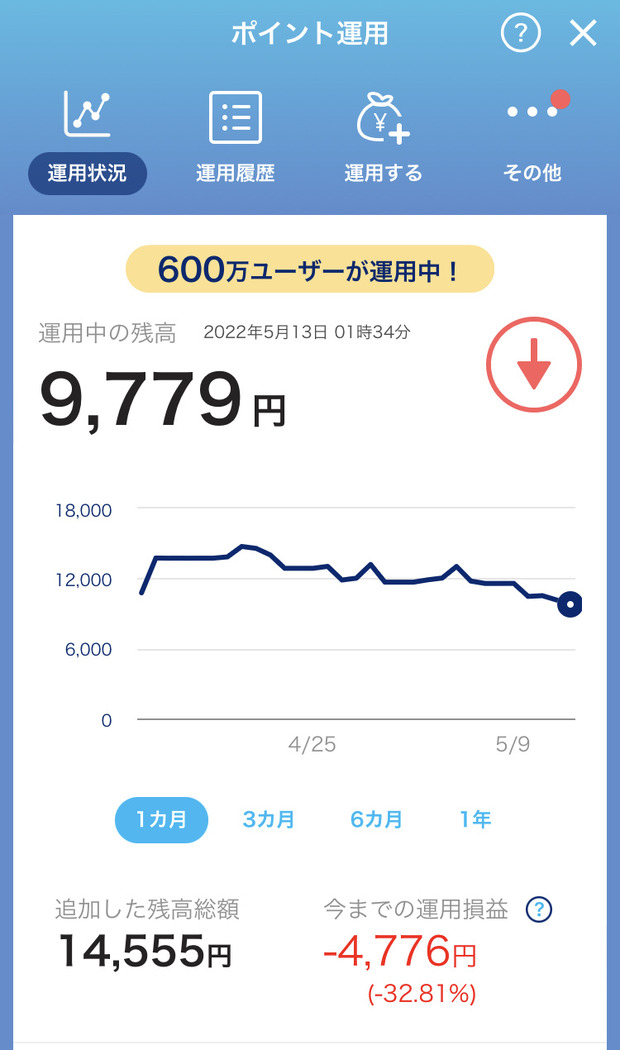Open the 運用する tab
This screenshot has height=1050, width=620.
click(x=384, y=138)
